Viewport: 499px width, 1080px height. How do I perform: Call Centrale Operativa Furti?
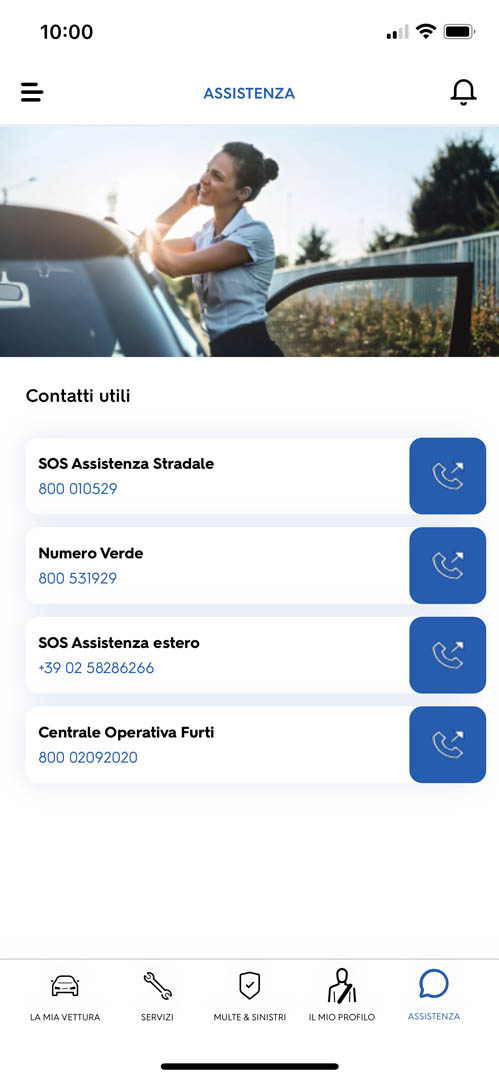coord(447,745)
